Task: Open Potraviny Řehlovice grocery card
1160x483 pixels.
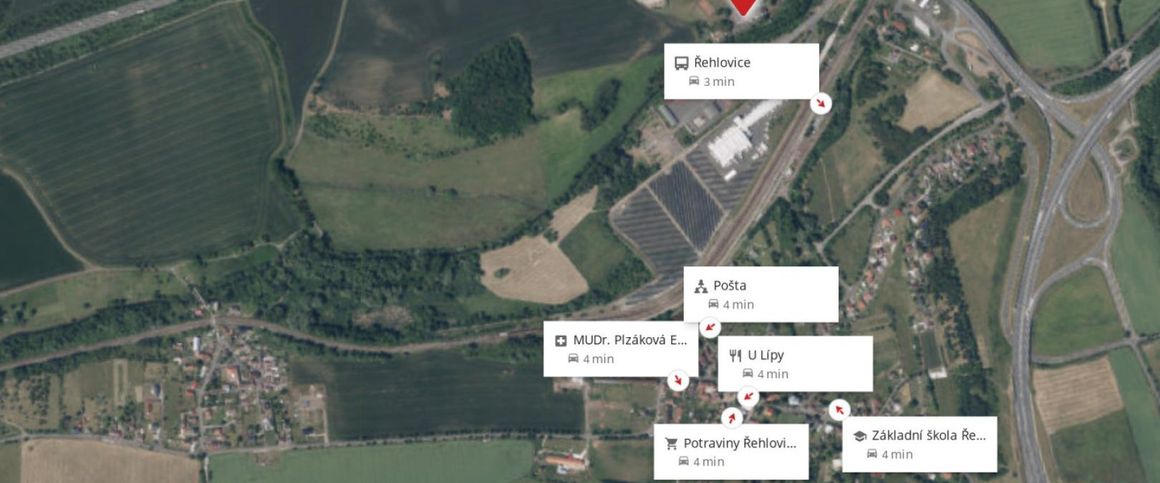Action: tap(730, 451)
